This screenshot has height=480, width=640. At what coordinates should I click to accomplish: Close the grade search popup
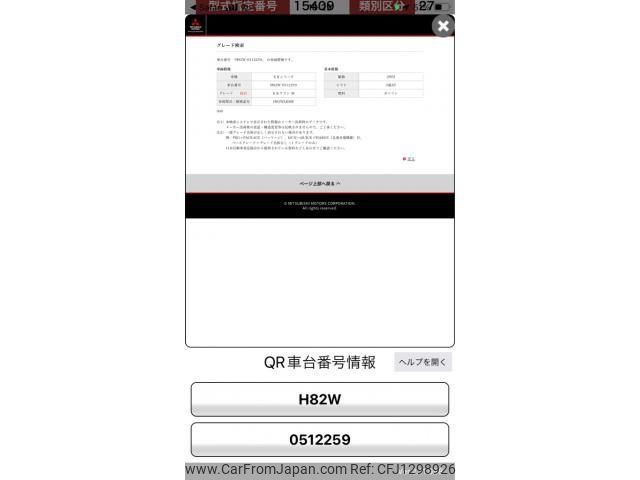[x=443, y=26]
